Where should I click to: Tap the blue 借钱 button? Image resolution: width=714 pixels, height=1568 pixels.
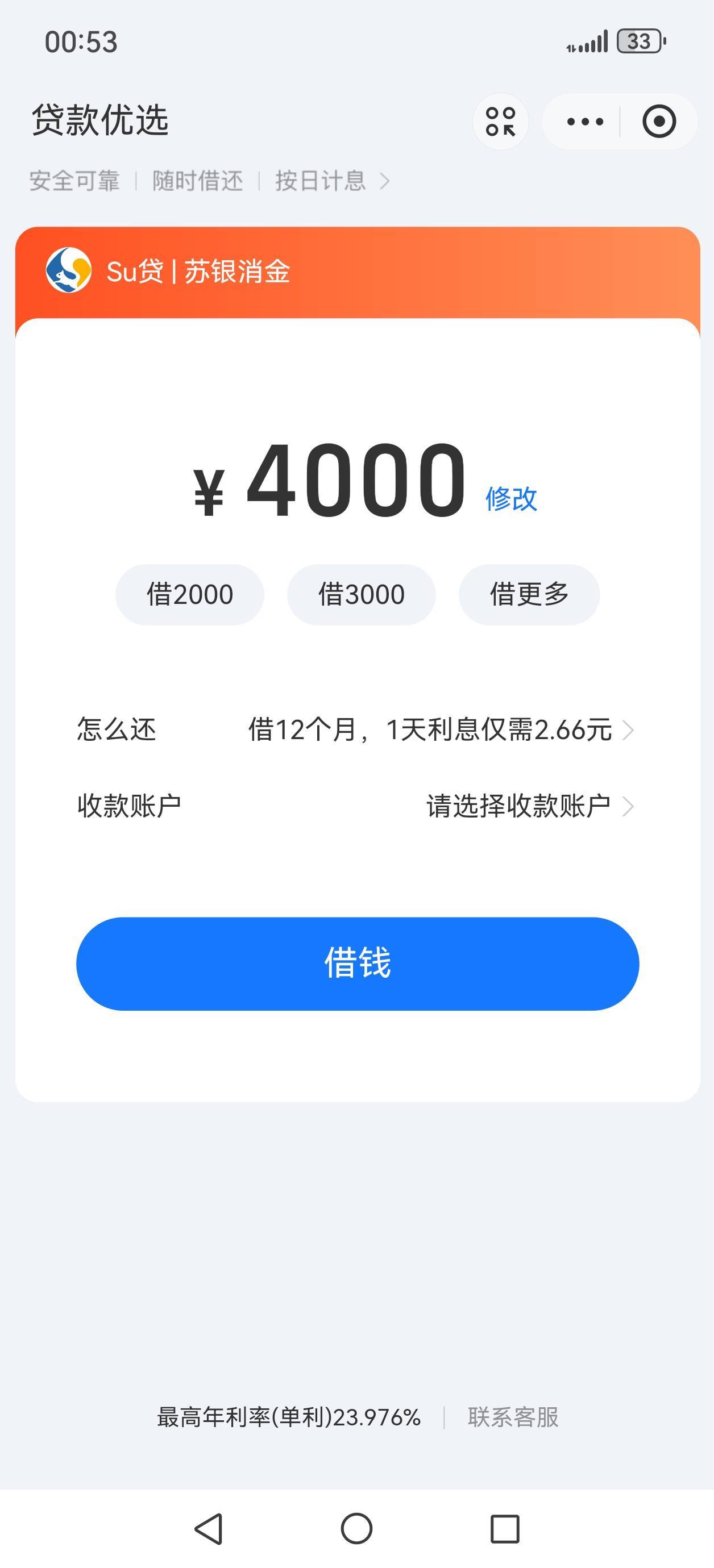point(358,964)
